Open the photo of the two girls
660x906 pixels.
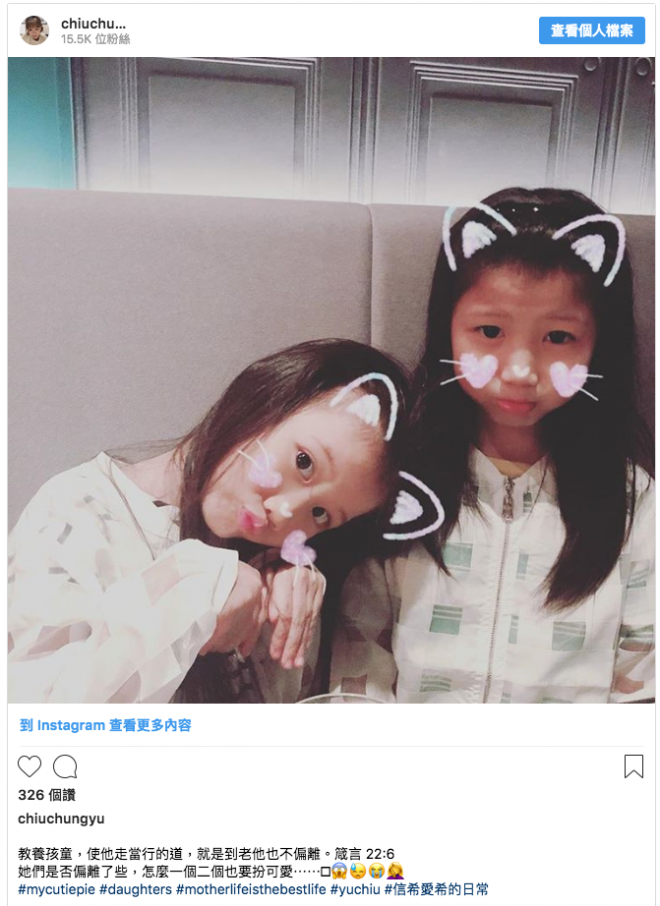330,380
